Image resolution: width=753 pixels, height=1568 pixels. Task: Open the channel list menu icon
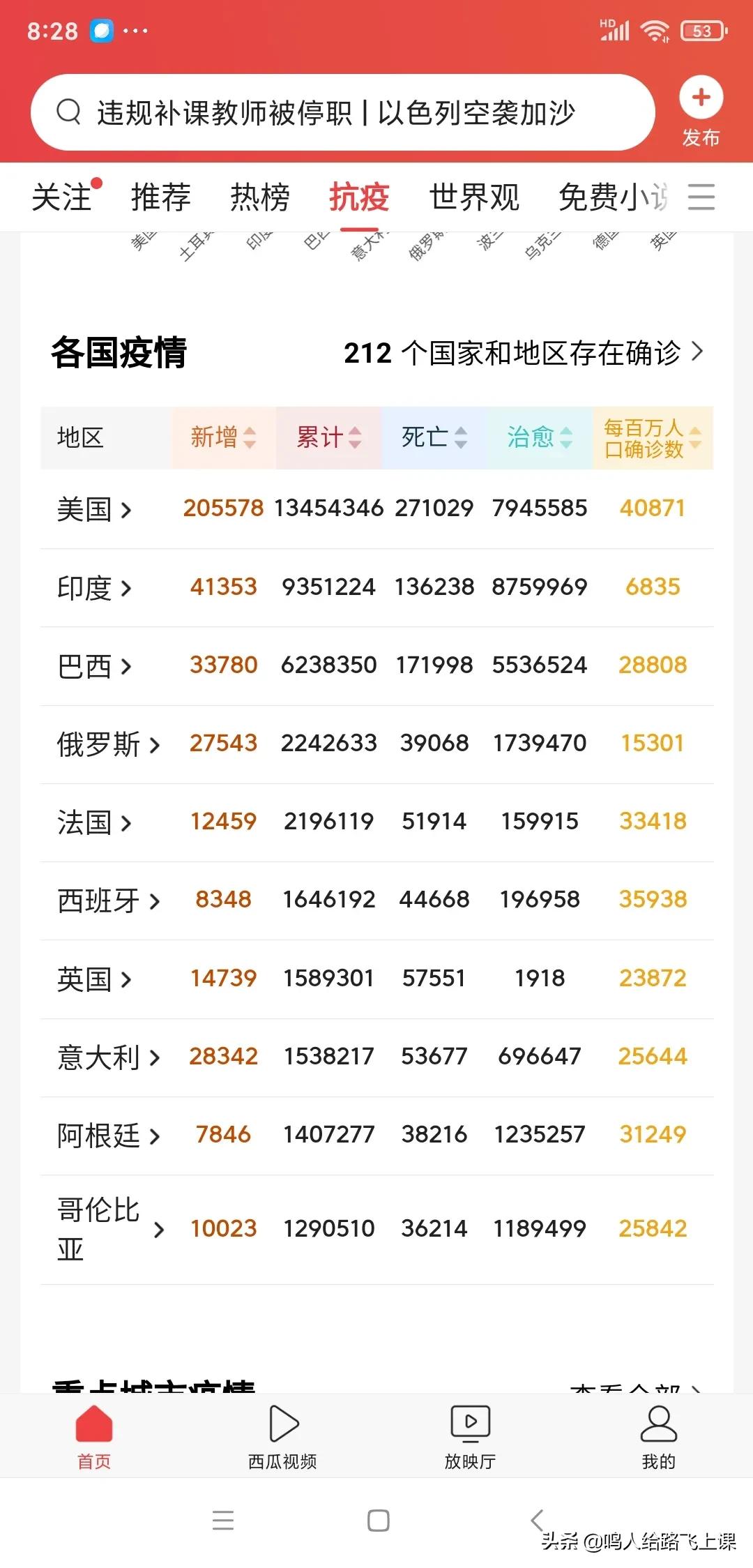701,197
